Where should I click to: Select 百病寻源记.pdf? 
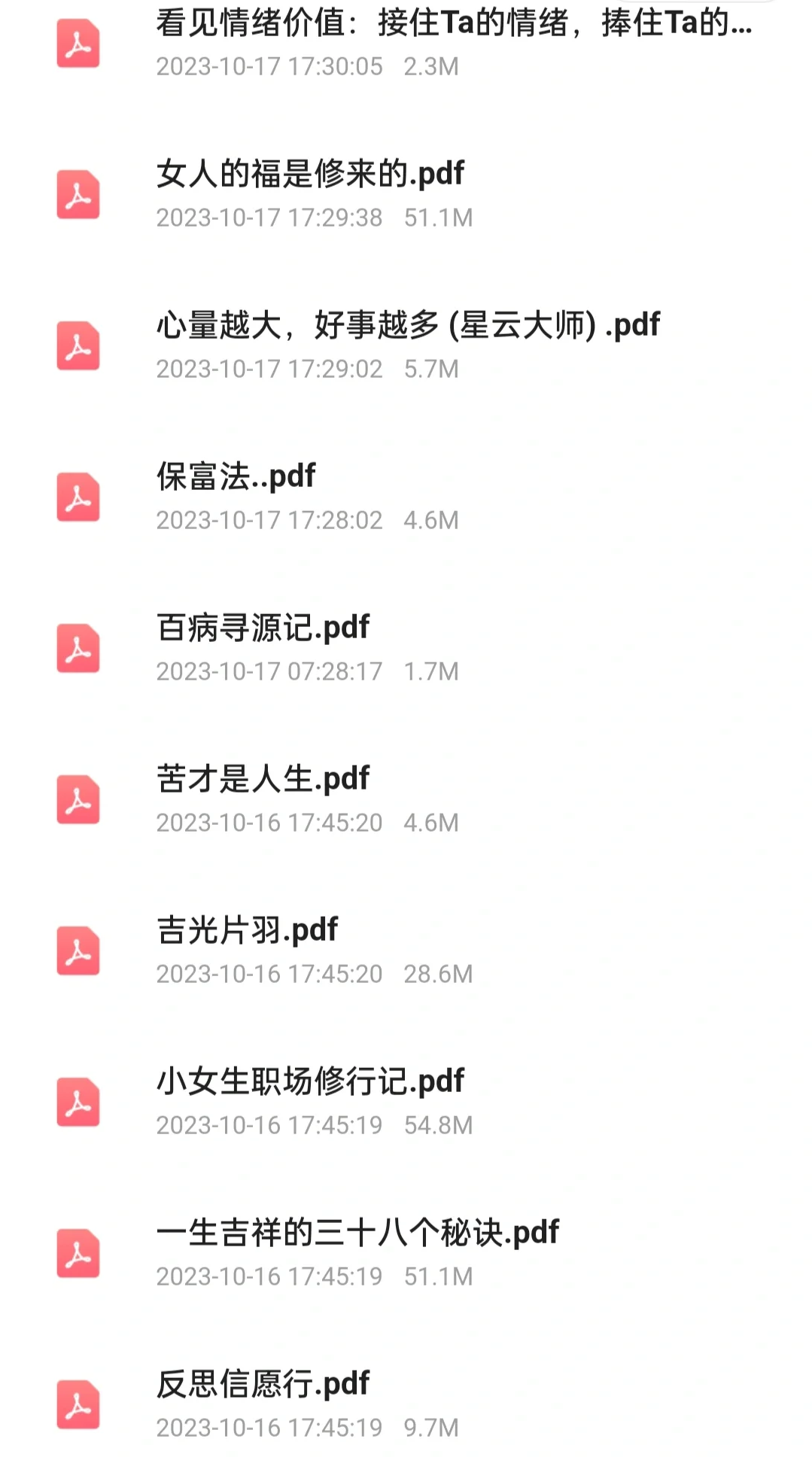(x=406, y=648)
